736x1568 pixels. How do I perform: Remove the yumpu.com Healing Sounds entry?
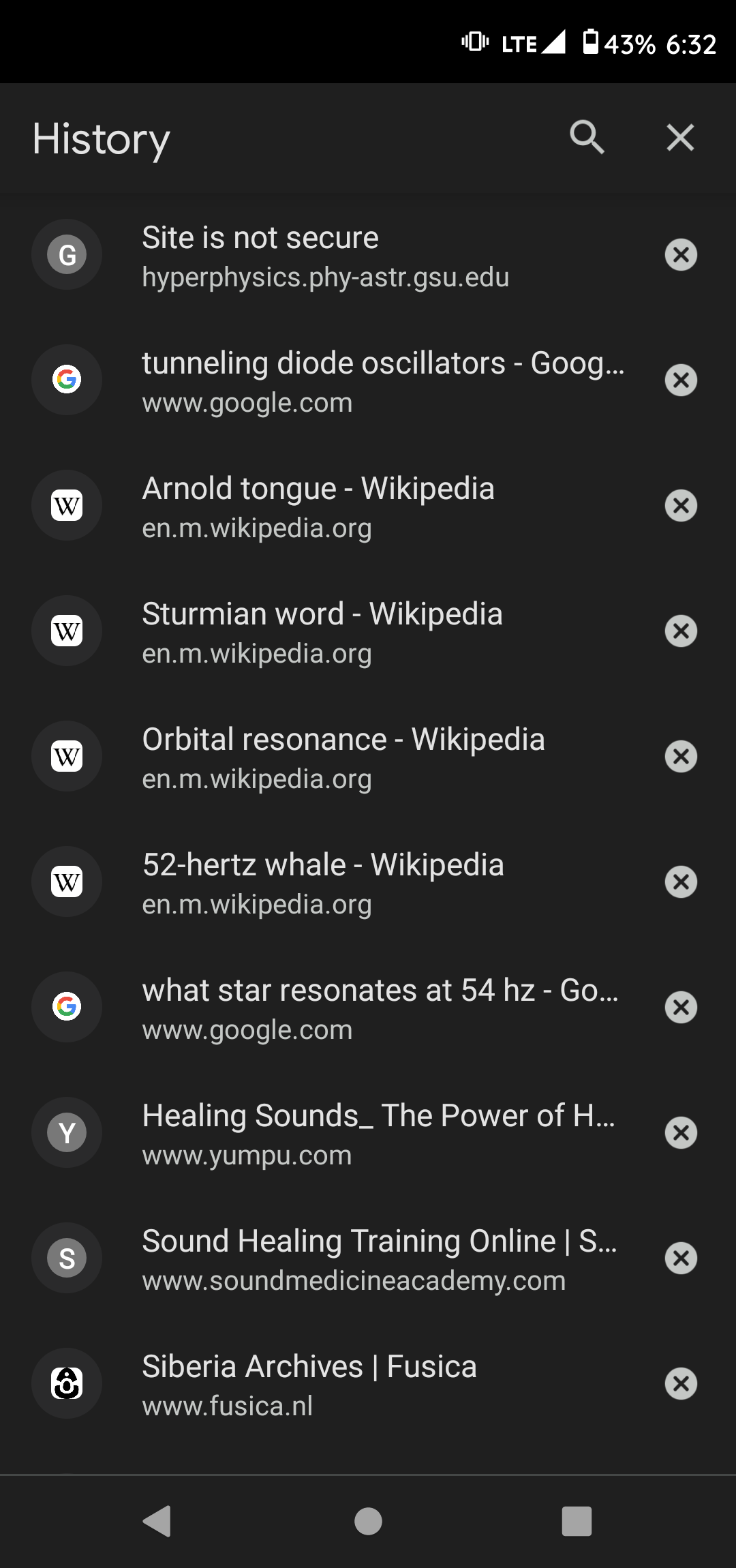681,1132
